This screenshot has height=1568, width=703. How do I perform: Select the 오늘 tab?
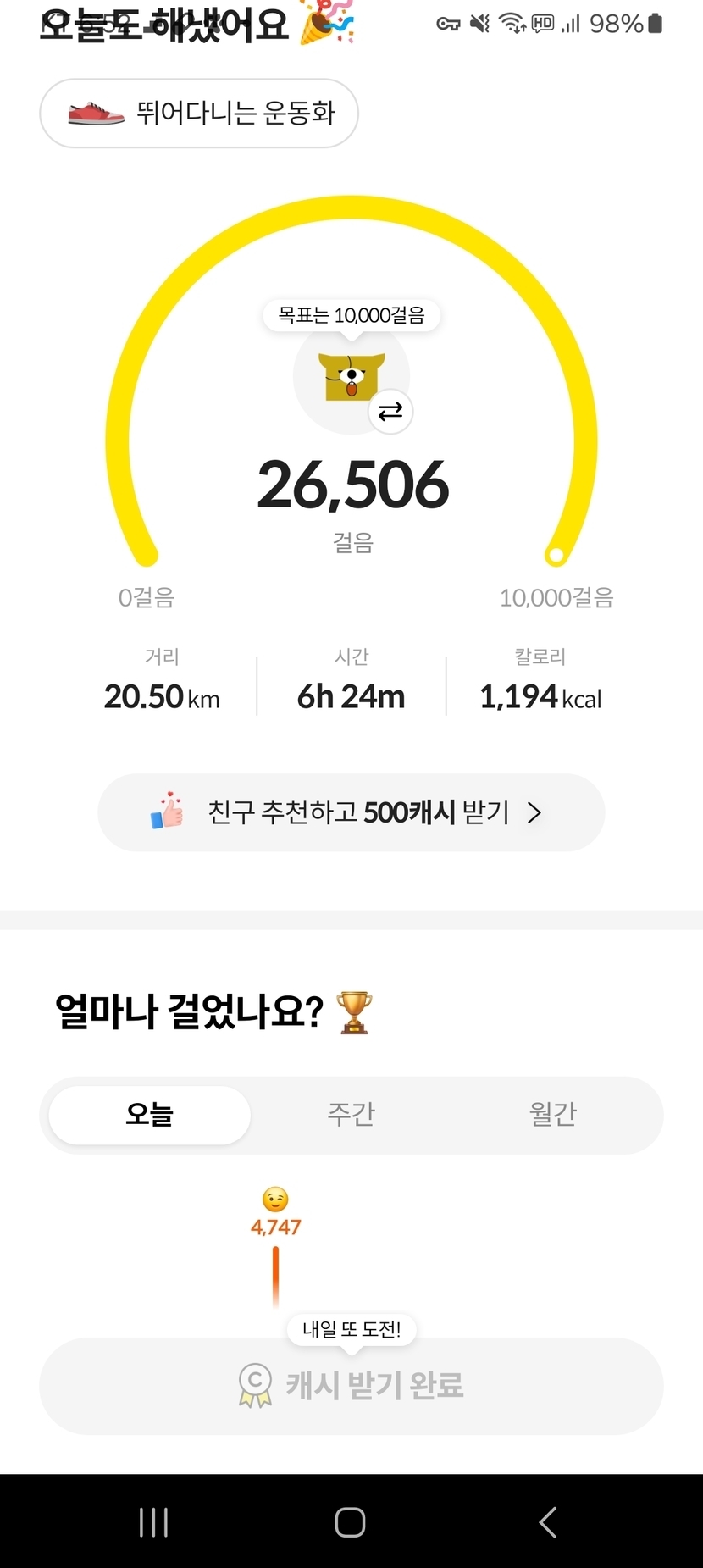pos(150,1114)
